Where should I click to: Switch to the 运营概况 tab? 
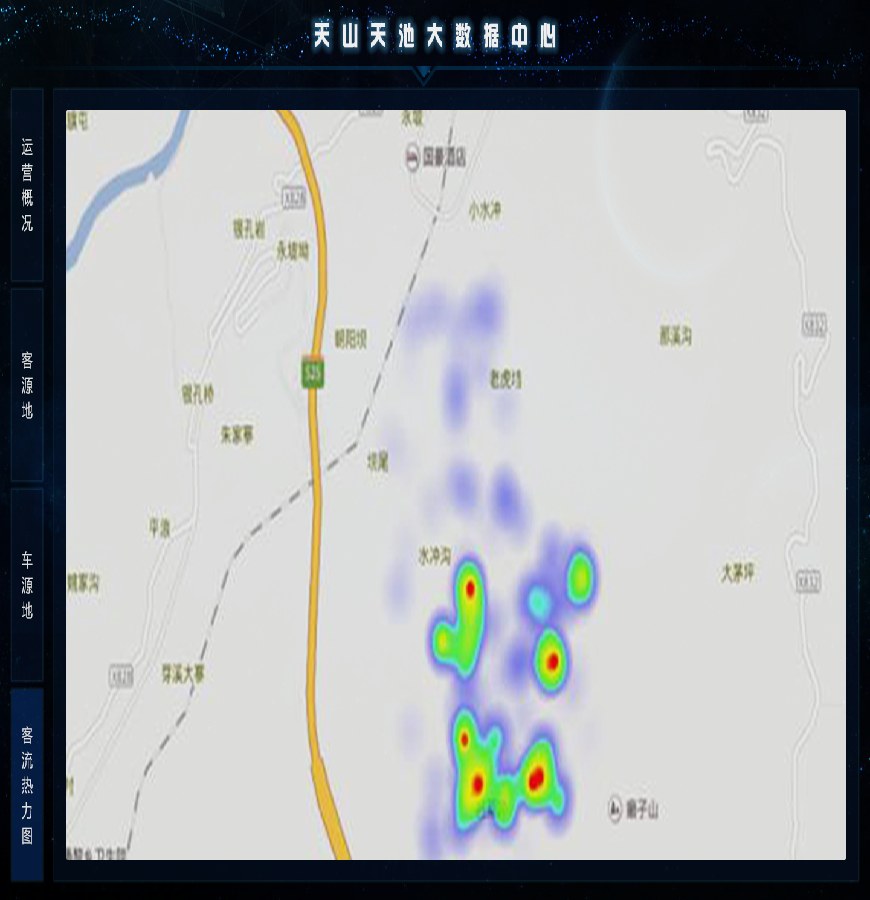pos(27,185)
